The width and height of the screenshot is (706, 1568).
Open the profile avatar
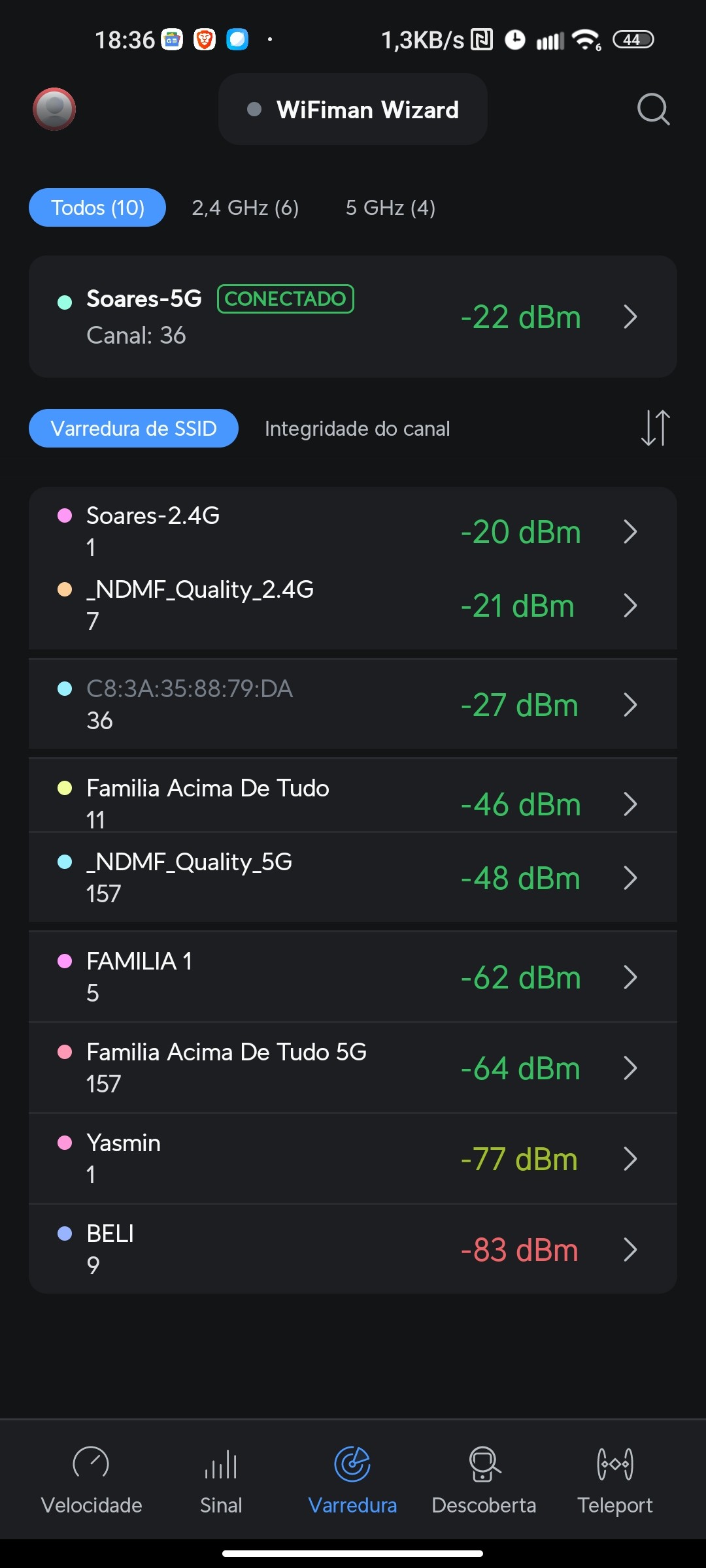(x=54, y=109)
